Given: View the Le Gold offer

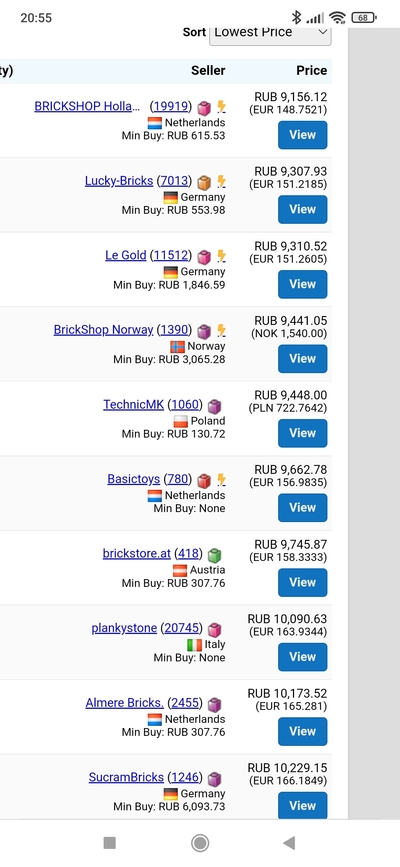Looking at the screenshot, I should click(x=303, y=284).
